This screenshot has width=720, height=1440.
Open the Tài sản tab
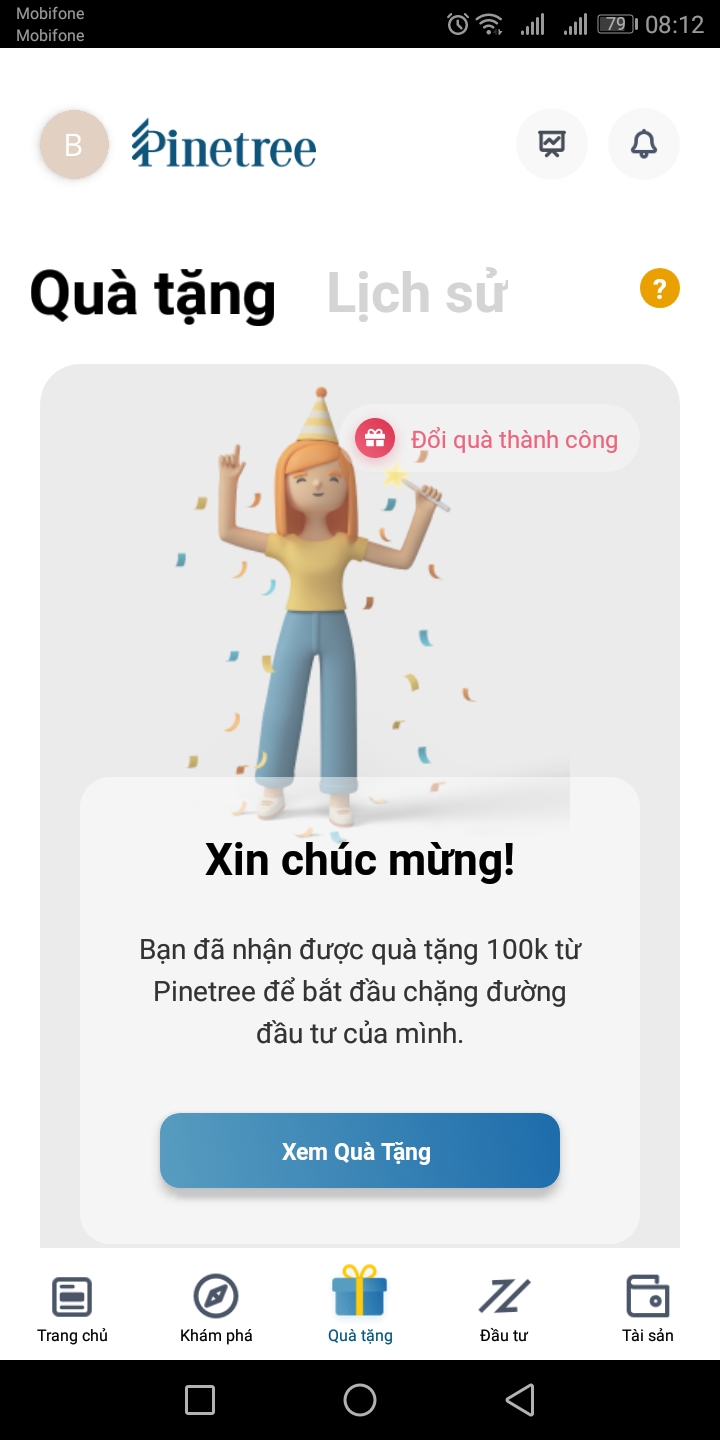[647, 1307]
